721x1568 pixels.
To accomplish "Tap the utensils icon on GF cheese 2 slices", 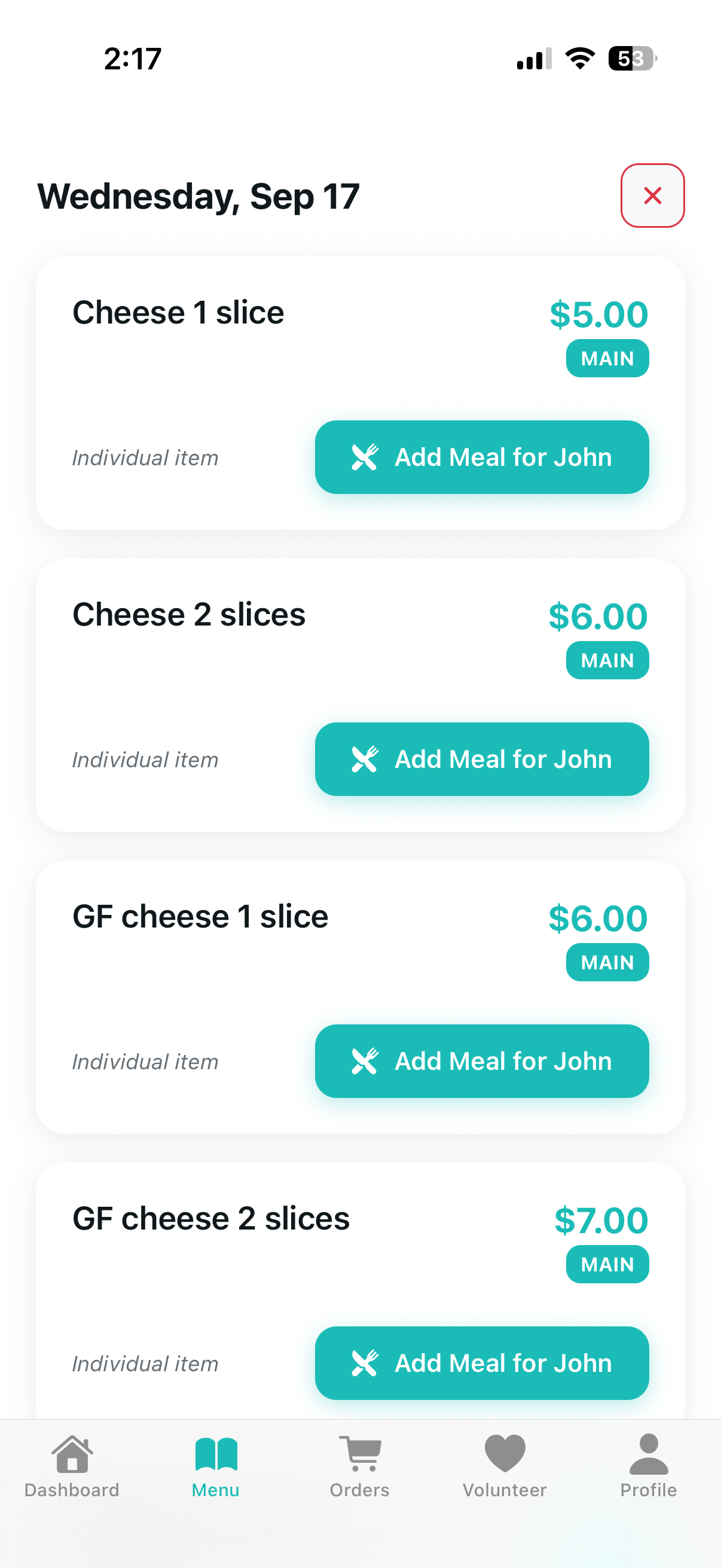I will 366,1363.
